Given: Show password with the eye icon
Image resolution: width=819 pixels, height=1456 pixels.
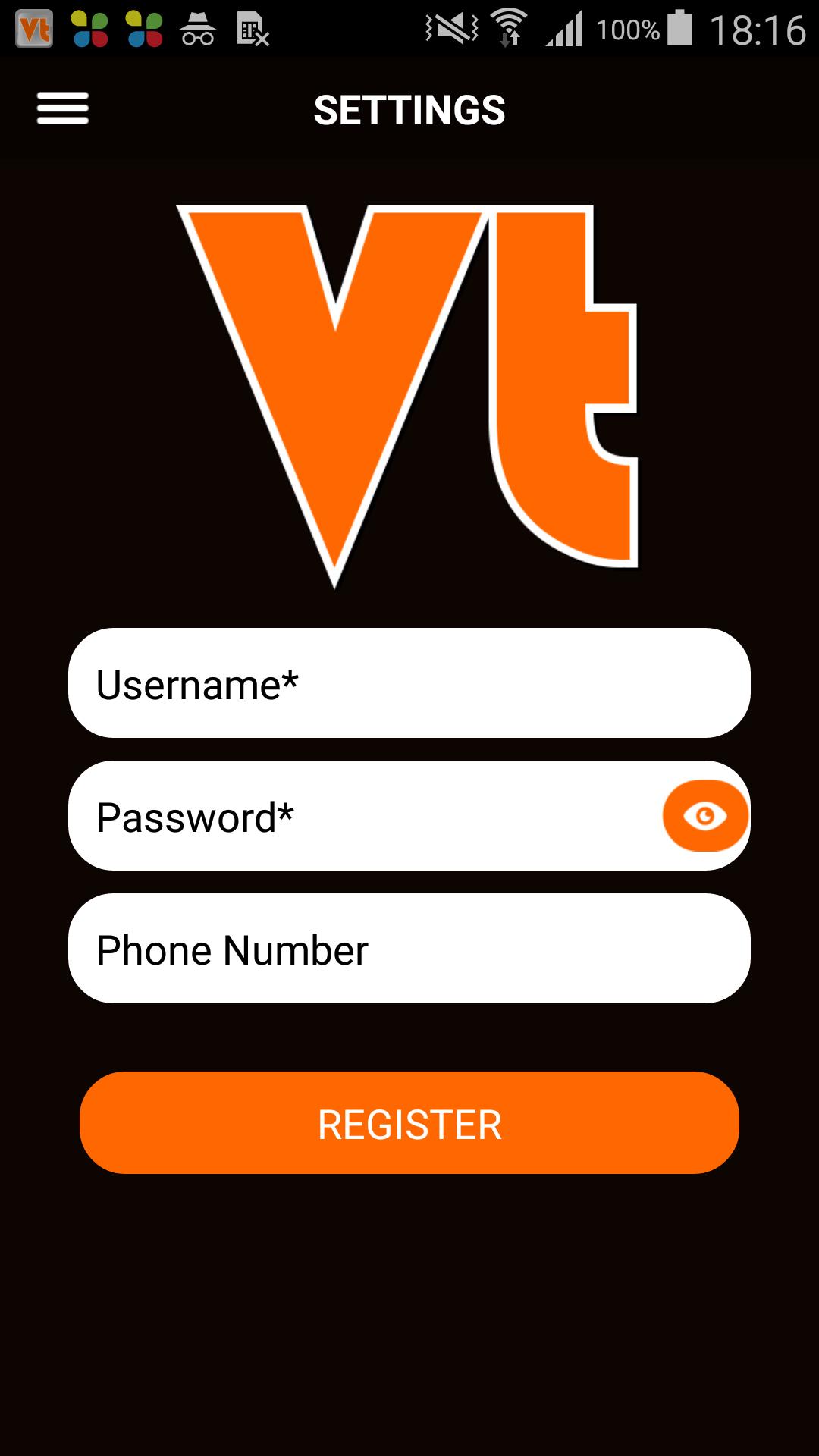Looking at the screenshot, I should click(705, 816).
